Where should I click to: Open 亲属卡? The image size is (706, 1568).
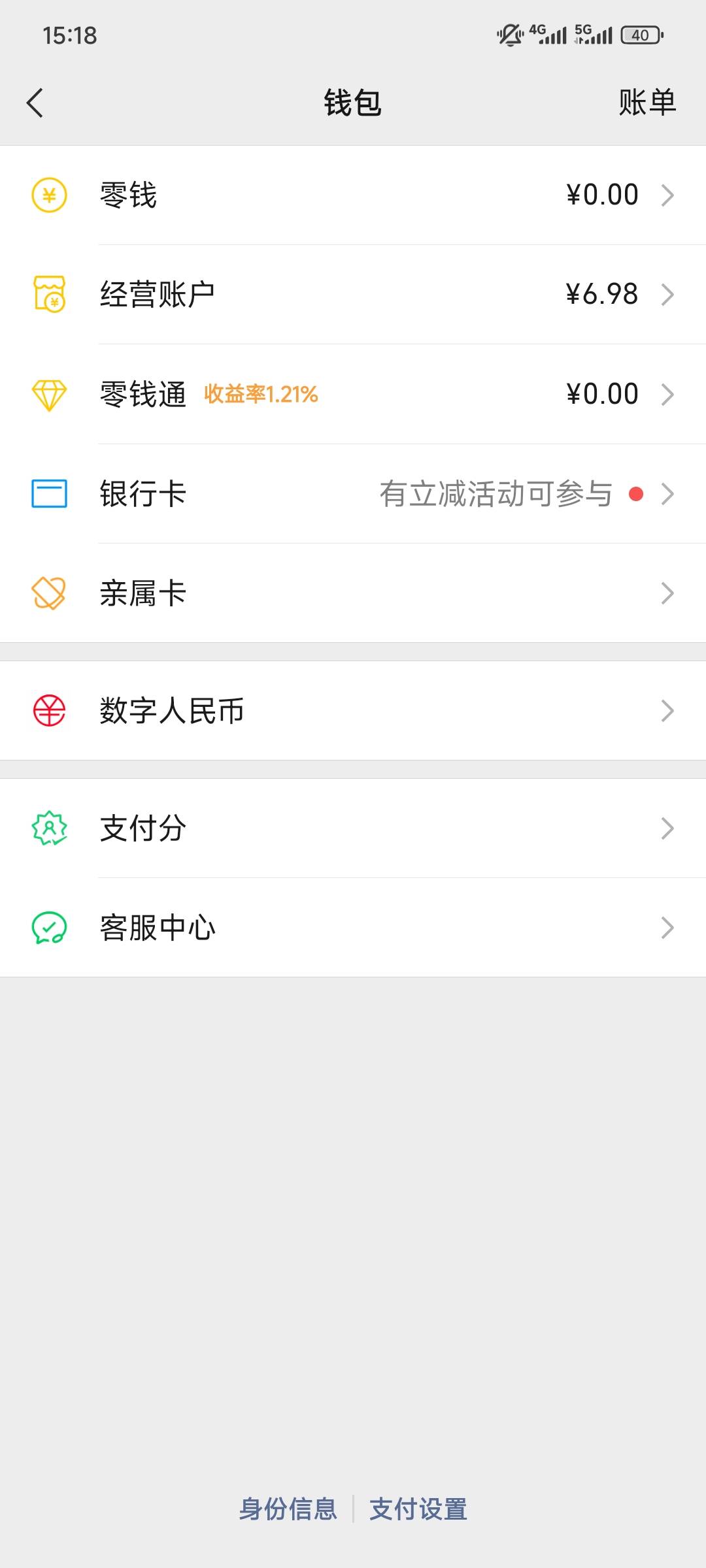point(353,593)
